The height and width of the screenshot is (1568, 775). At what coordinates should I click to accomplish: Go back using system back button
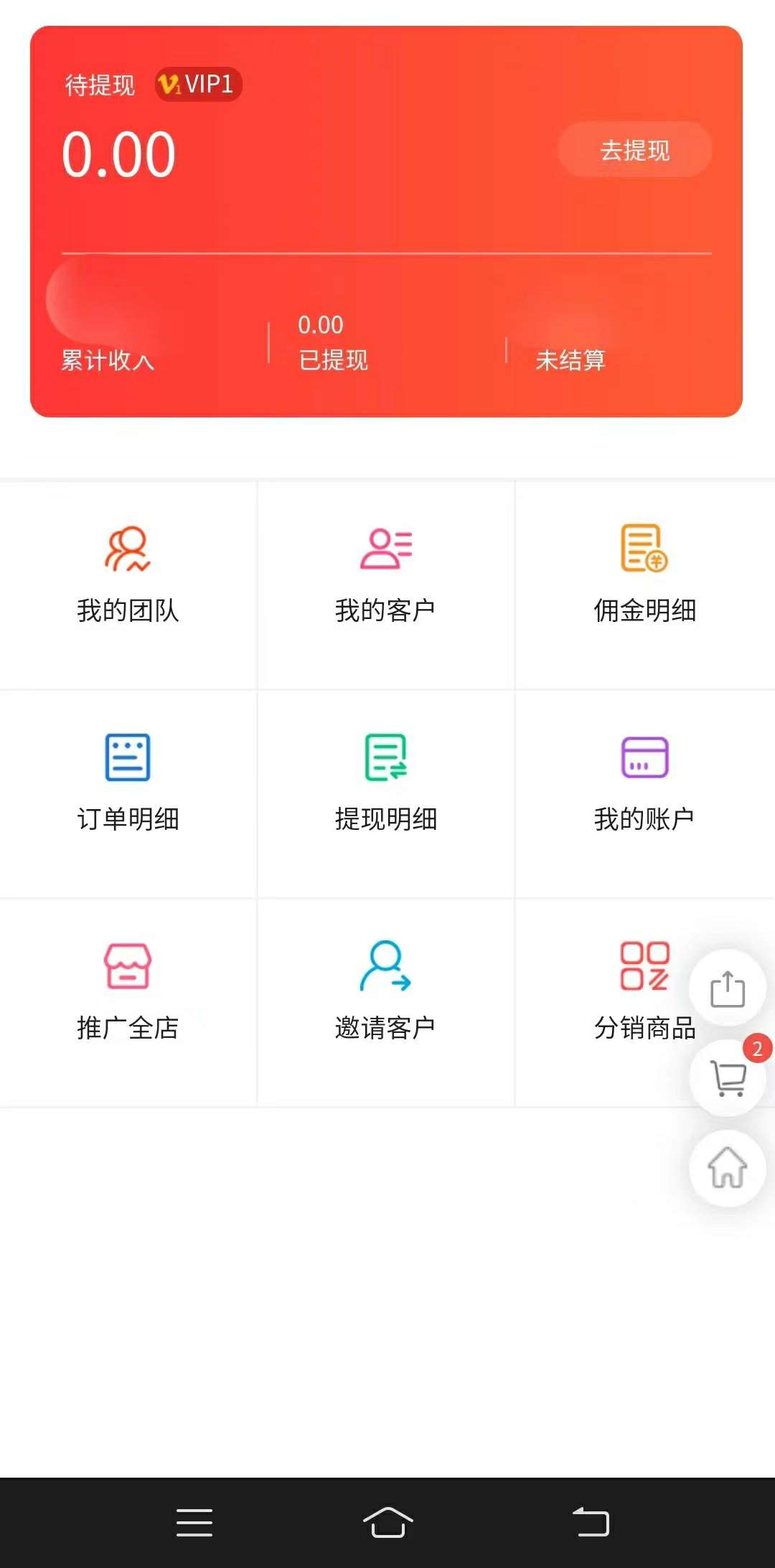[x=591, y=1522]
